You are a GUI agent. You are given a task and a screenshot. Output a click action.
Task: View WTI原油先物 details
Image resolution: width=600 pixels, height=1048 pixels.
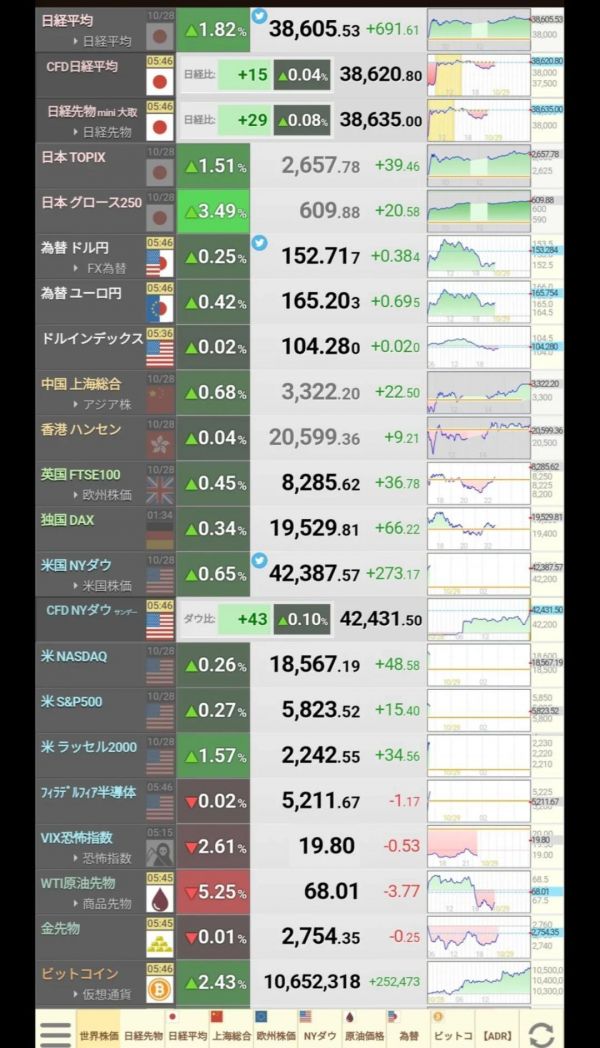click(x=300, y=891)
